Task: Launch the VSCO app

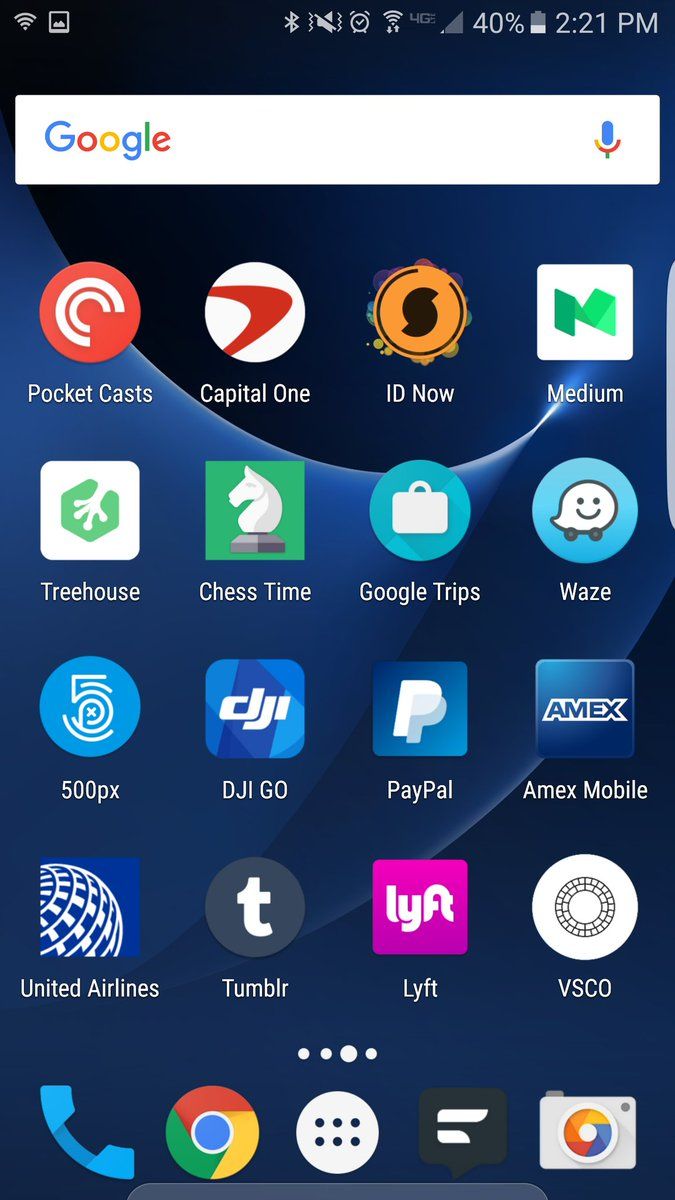Action: coord(585,907)
